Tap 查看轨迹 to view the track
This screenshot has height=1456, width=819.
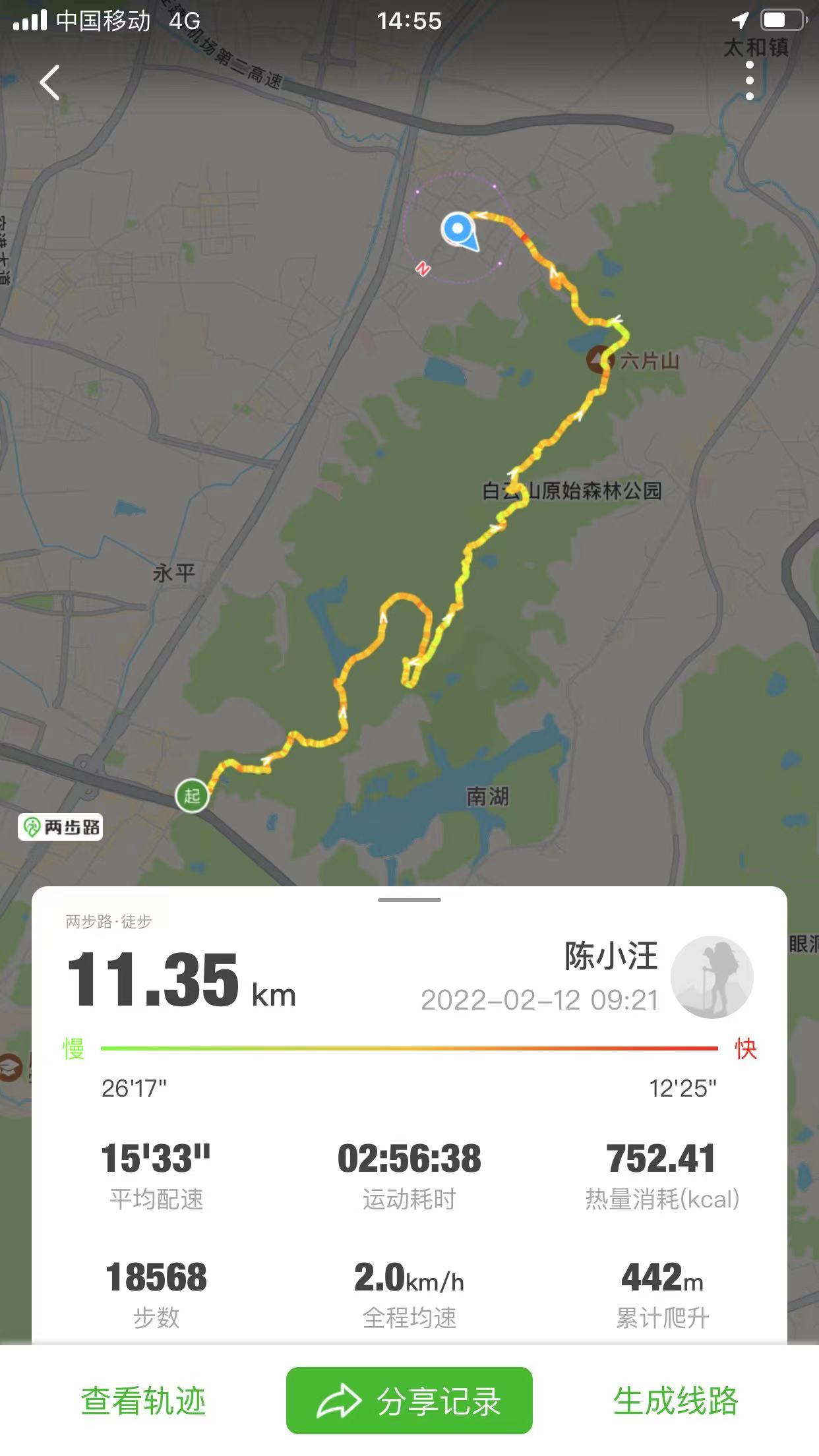(x=143, y=1401)
